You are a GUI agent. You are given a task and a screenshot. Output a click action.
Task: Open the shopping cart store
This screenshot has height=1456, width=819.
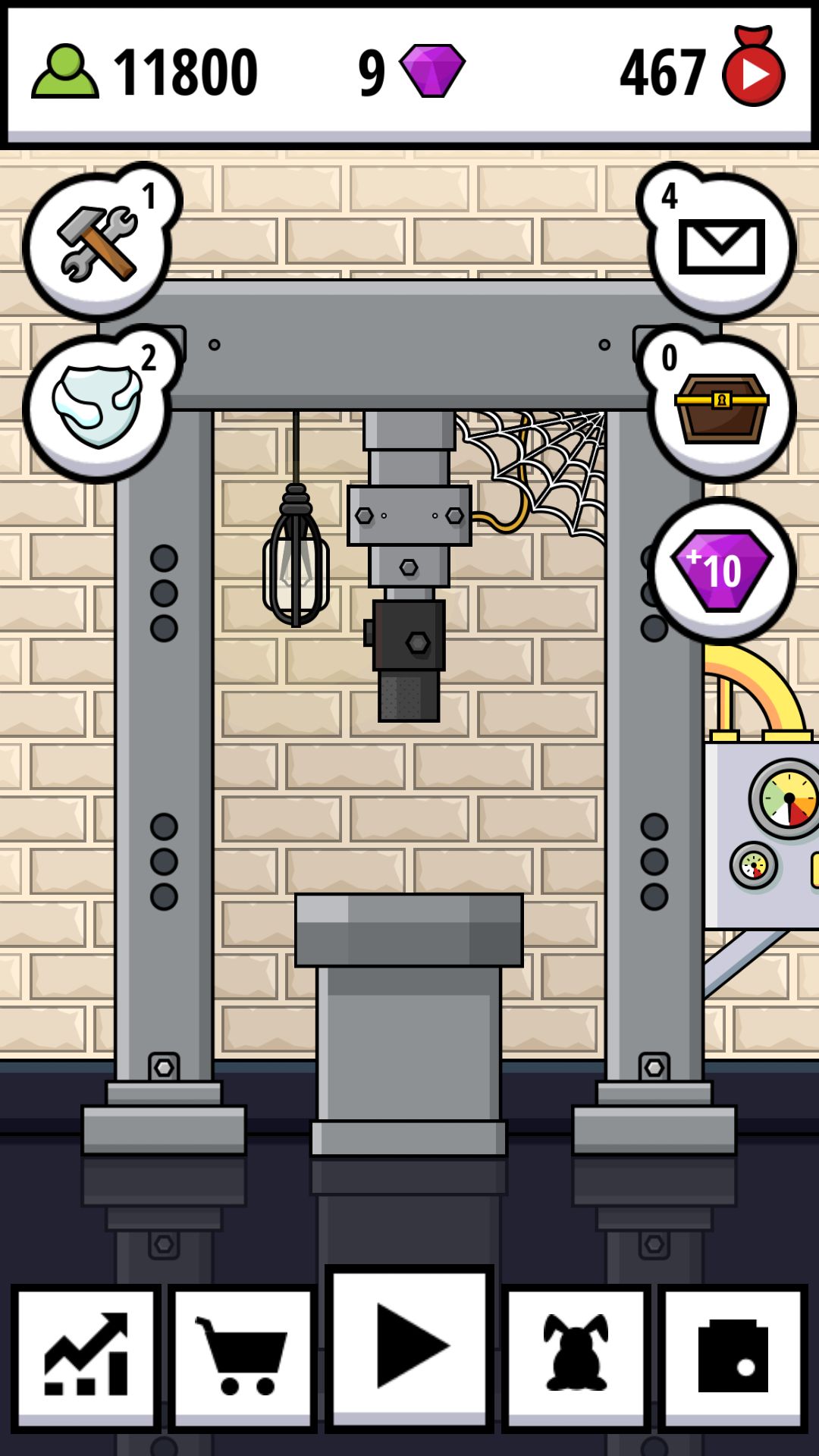coord(243,1358)
